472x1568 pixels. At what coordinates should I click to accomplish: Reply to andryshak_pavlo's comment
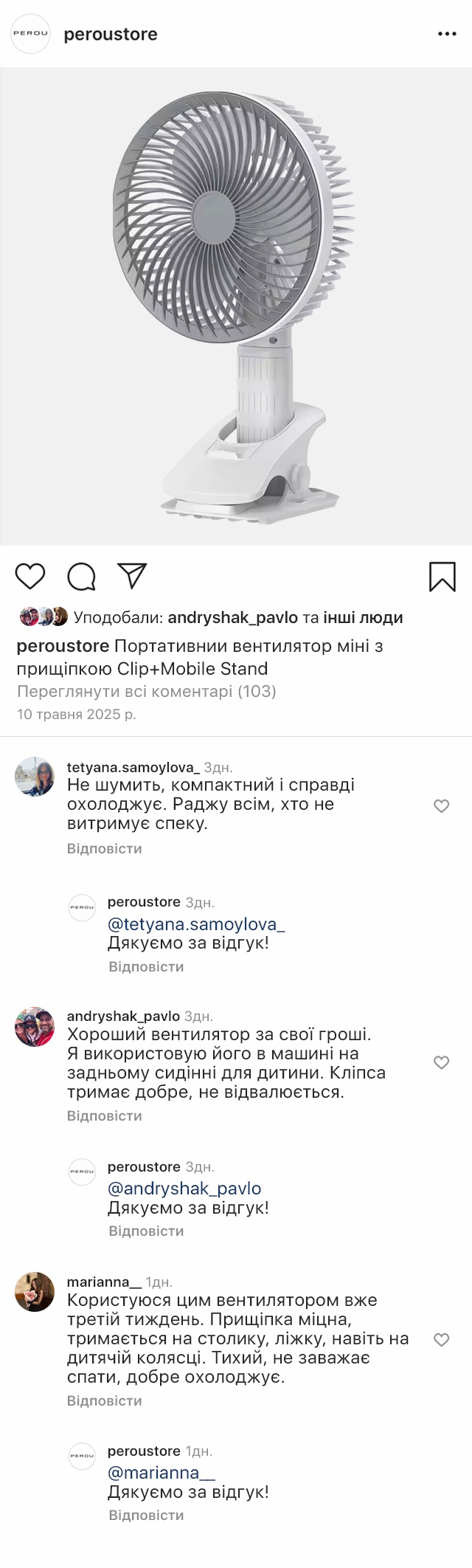104,1116
